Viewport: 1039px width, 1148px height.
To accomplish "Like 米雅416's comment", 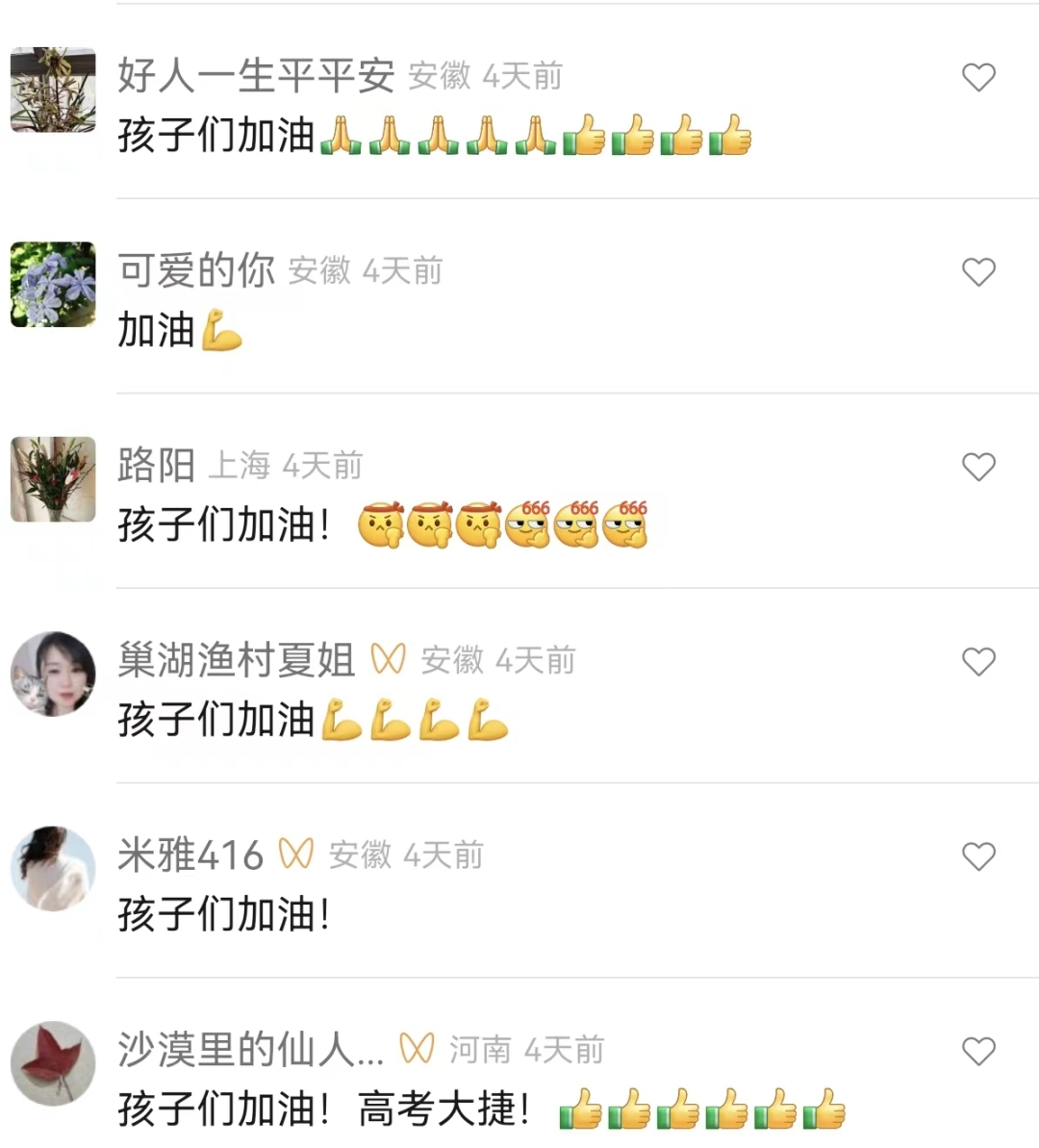I will coord(978,856).
